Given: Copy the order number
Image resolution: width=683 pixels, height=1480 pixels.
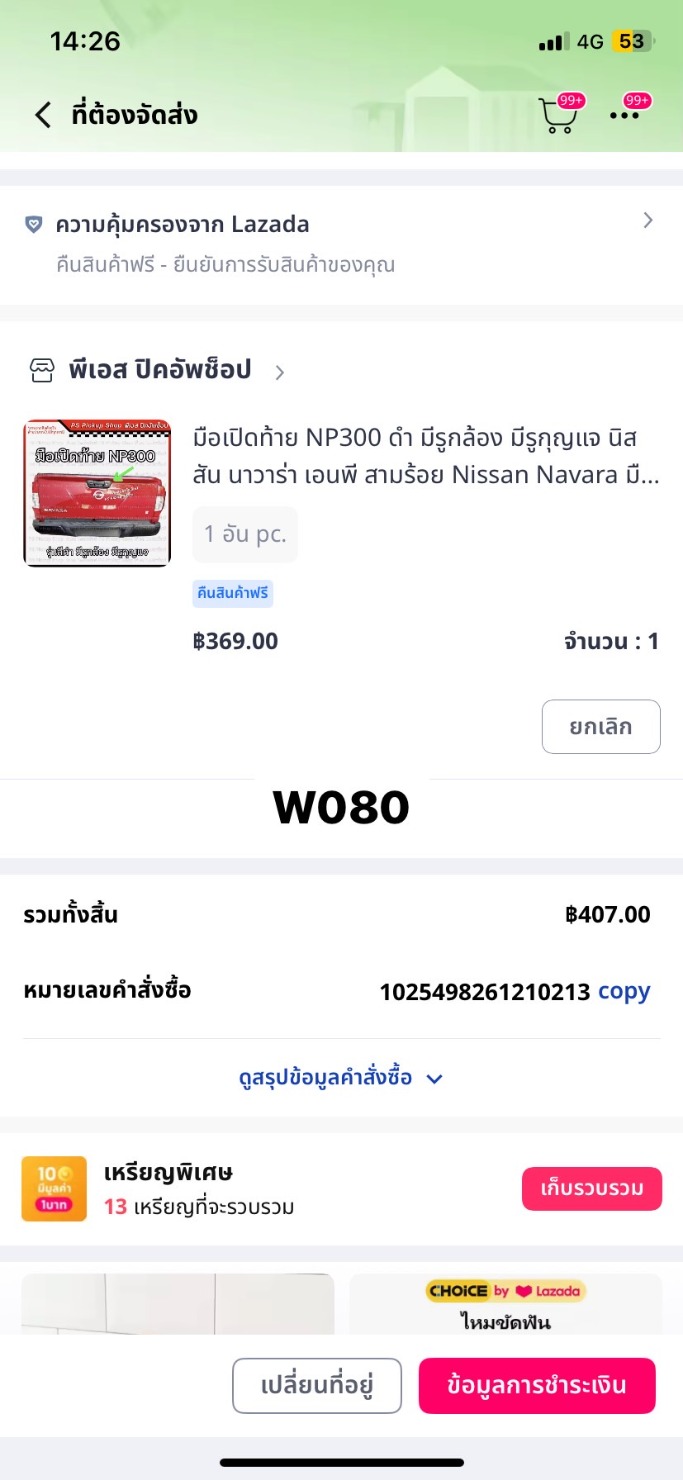Looking at the screenshot, I should point(623,991).
